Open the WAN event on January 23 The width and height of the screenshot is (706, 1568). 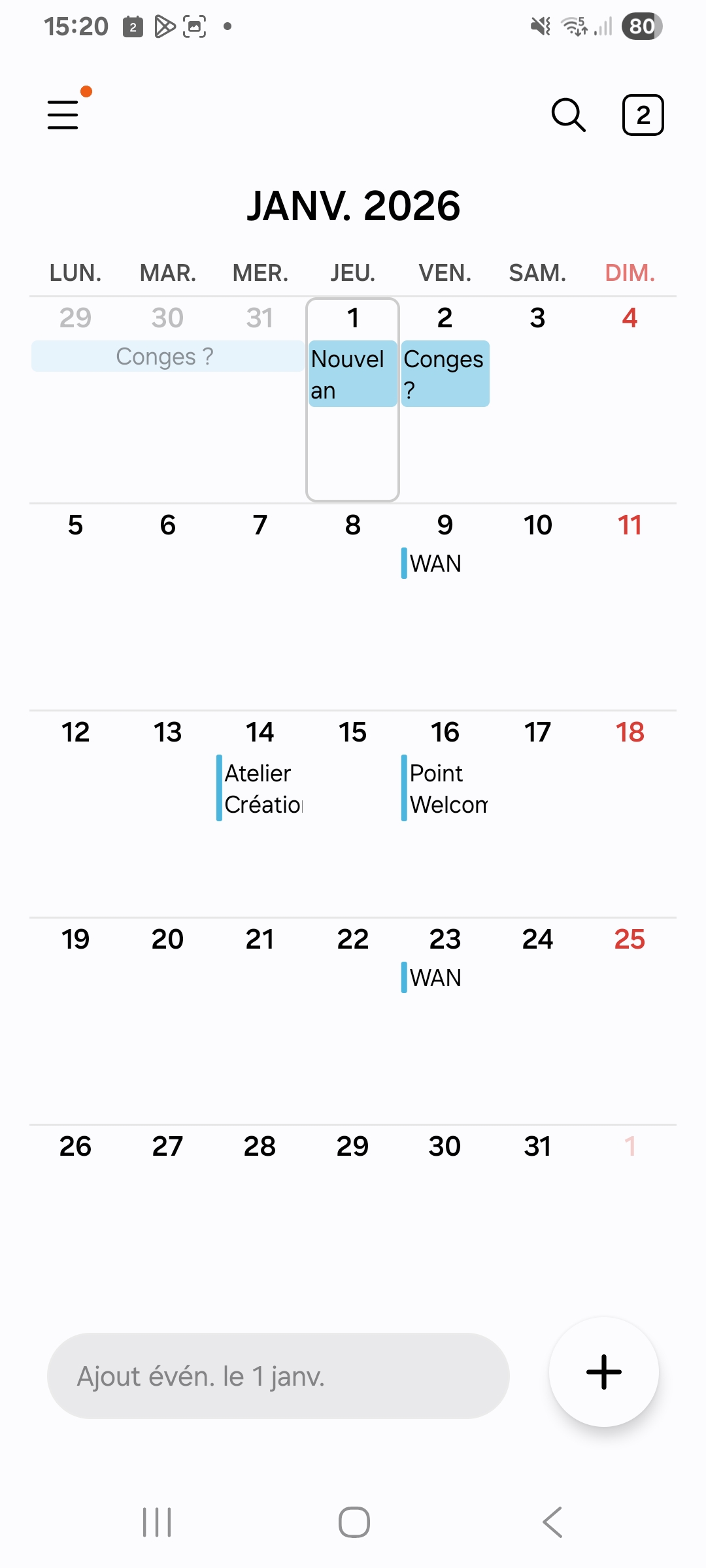[x=434, y=977]
